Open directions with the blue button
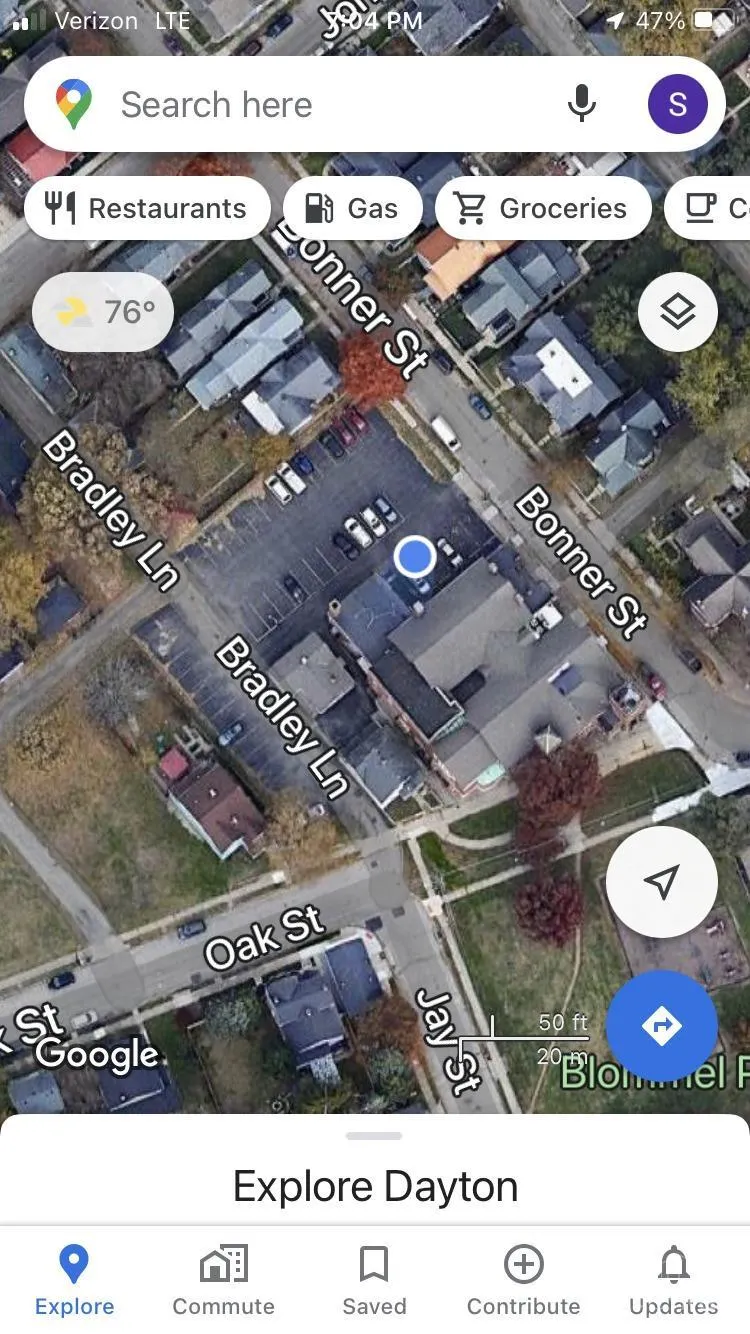Viewport: 750px width, 1334px height. coord(661,1025)
